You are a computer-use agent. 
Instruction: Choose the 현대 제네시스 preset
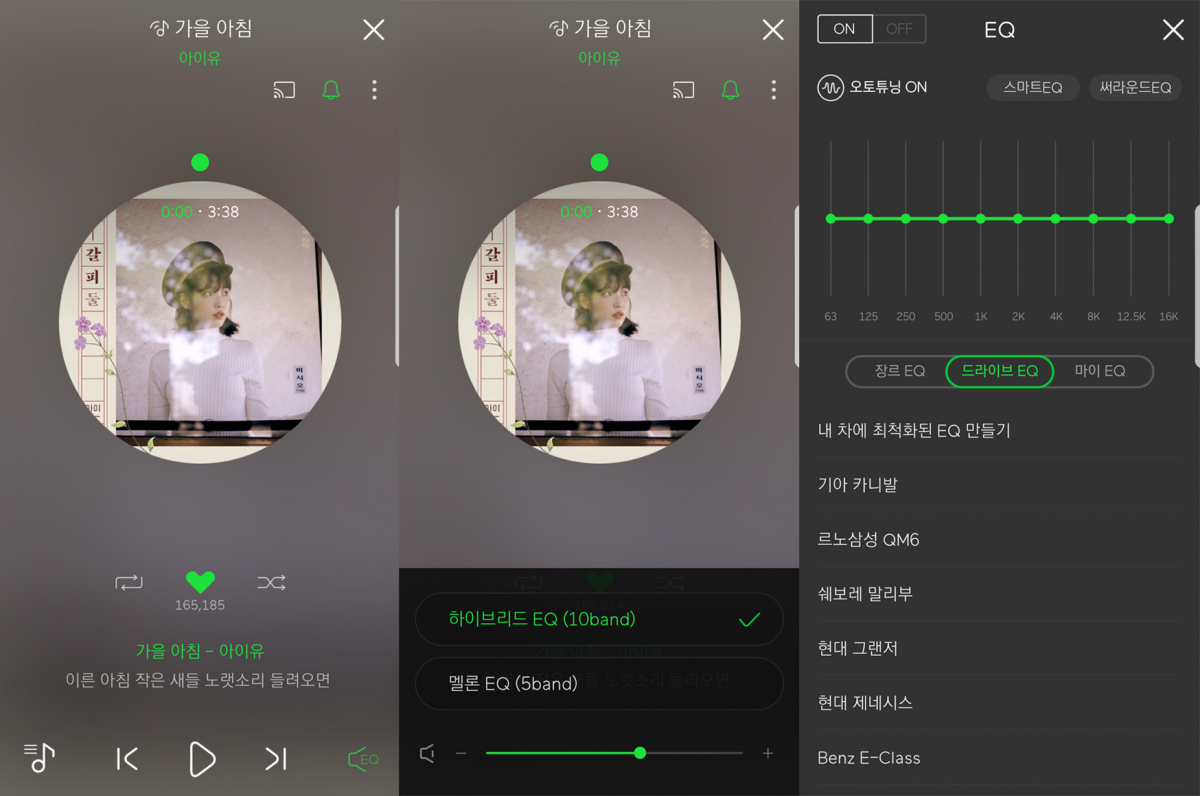click(x=864, y=703)
